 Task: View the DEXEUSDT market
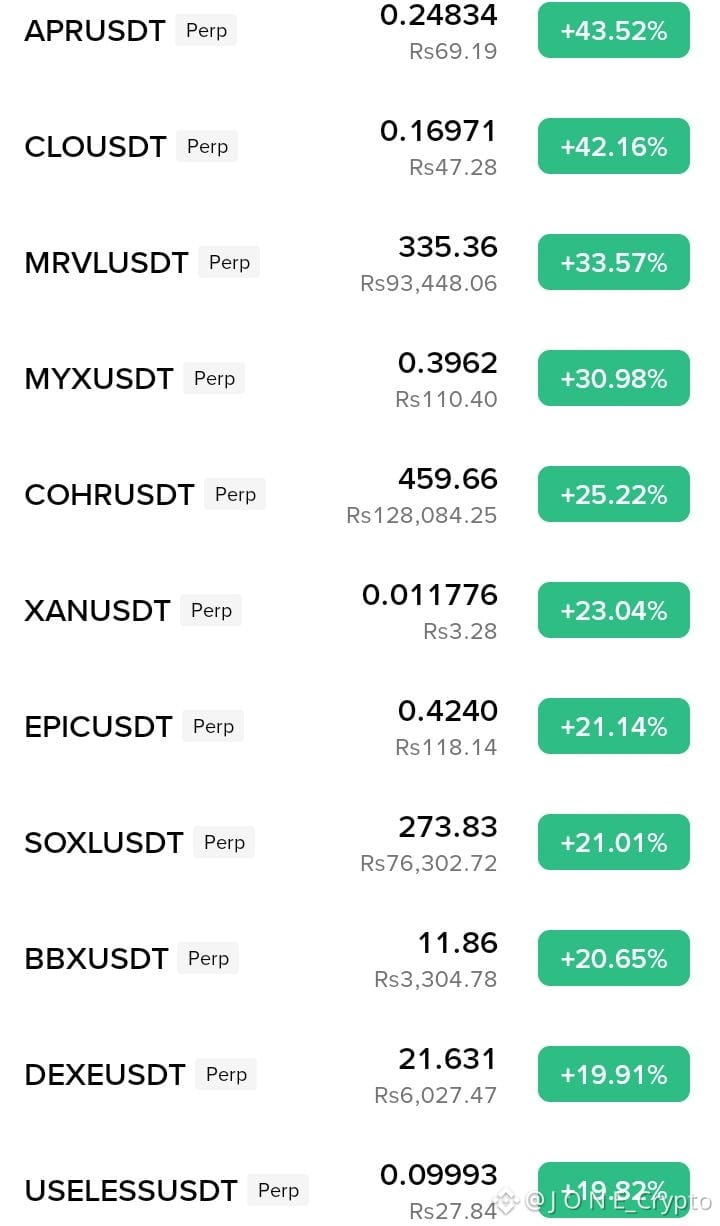tap(360, 1075)
